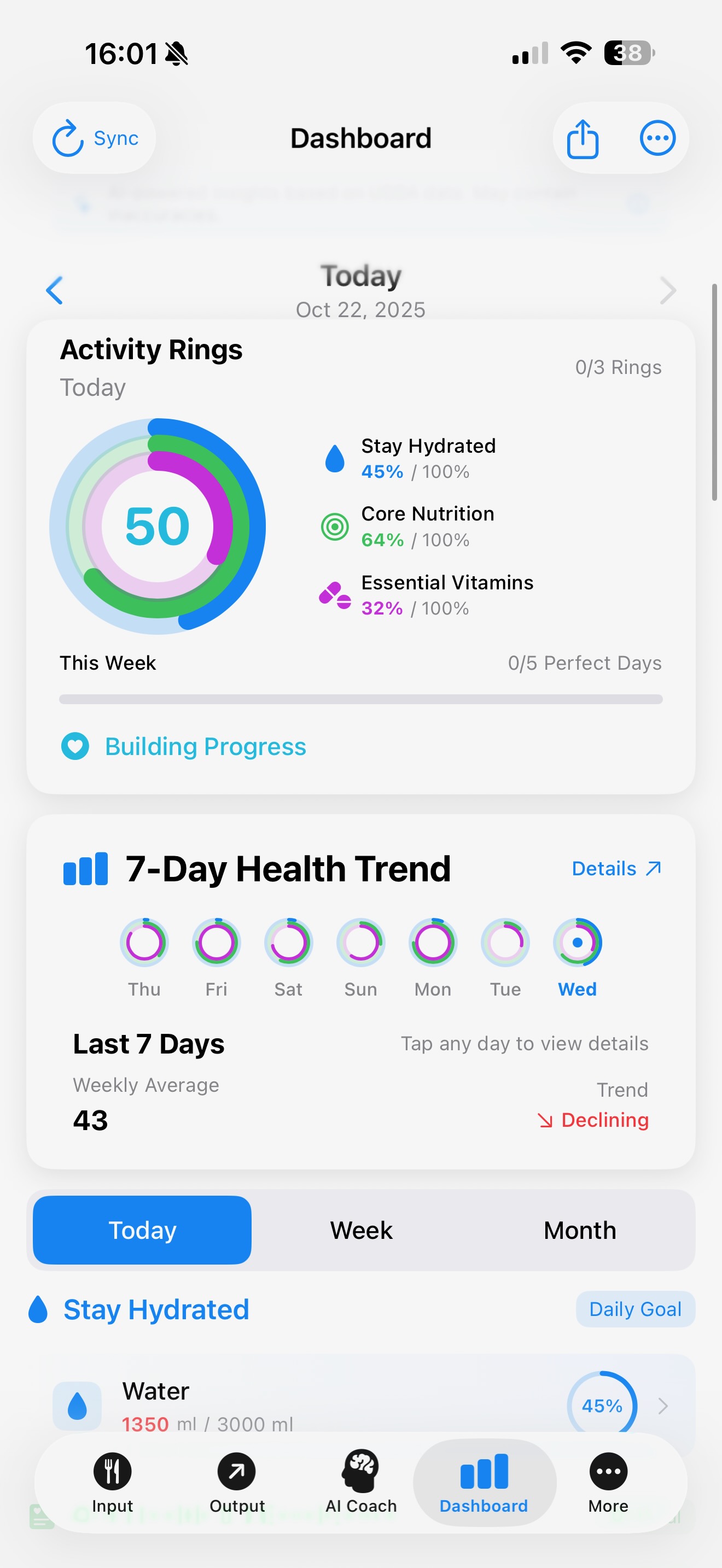Sync the dashboard data
The image size is (722, 1568).
95,138
